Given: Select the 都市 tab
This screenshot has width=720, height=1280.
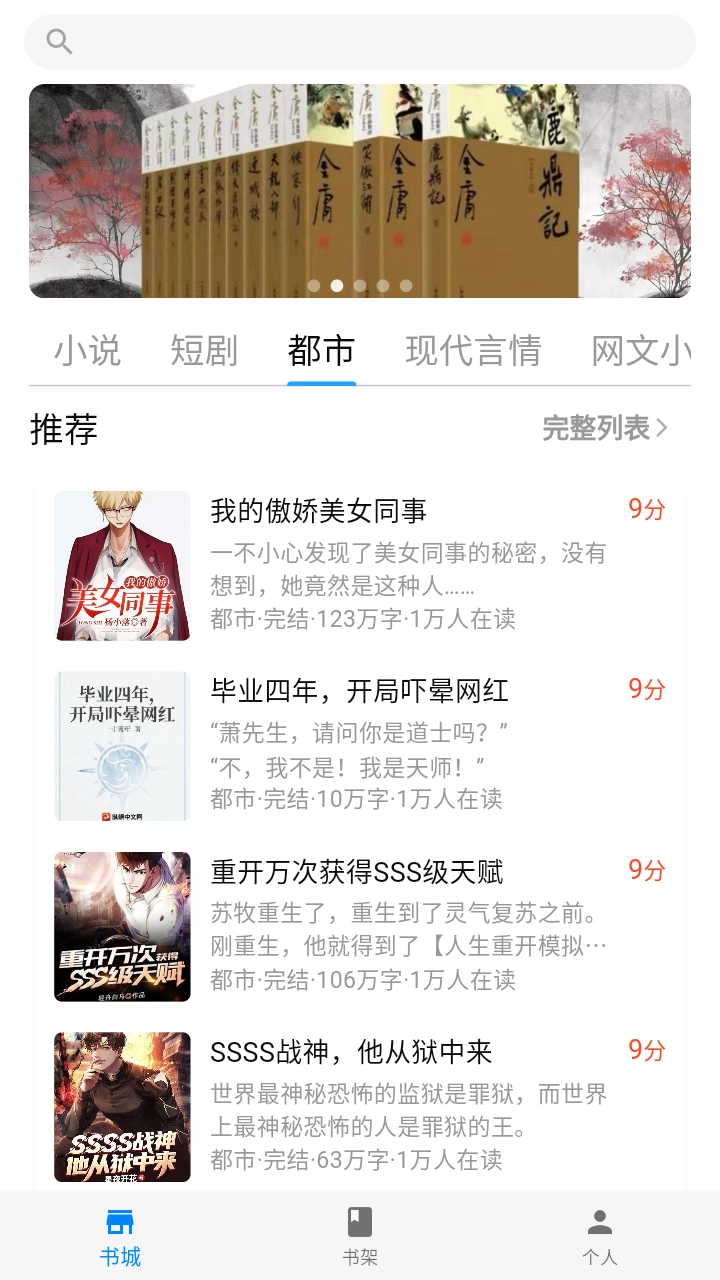Looking at the screenshot, I should point(321,351).
